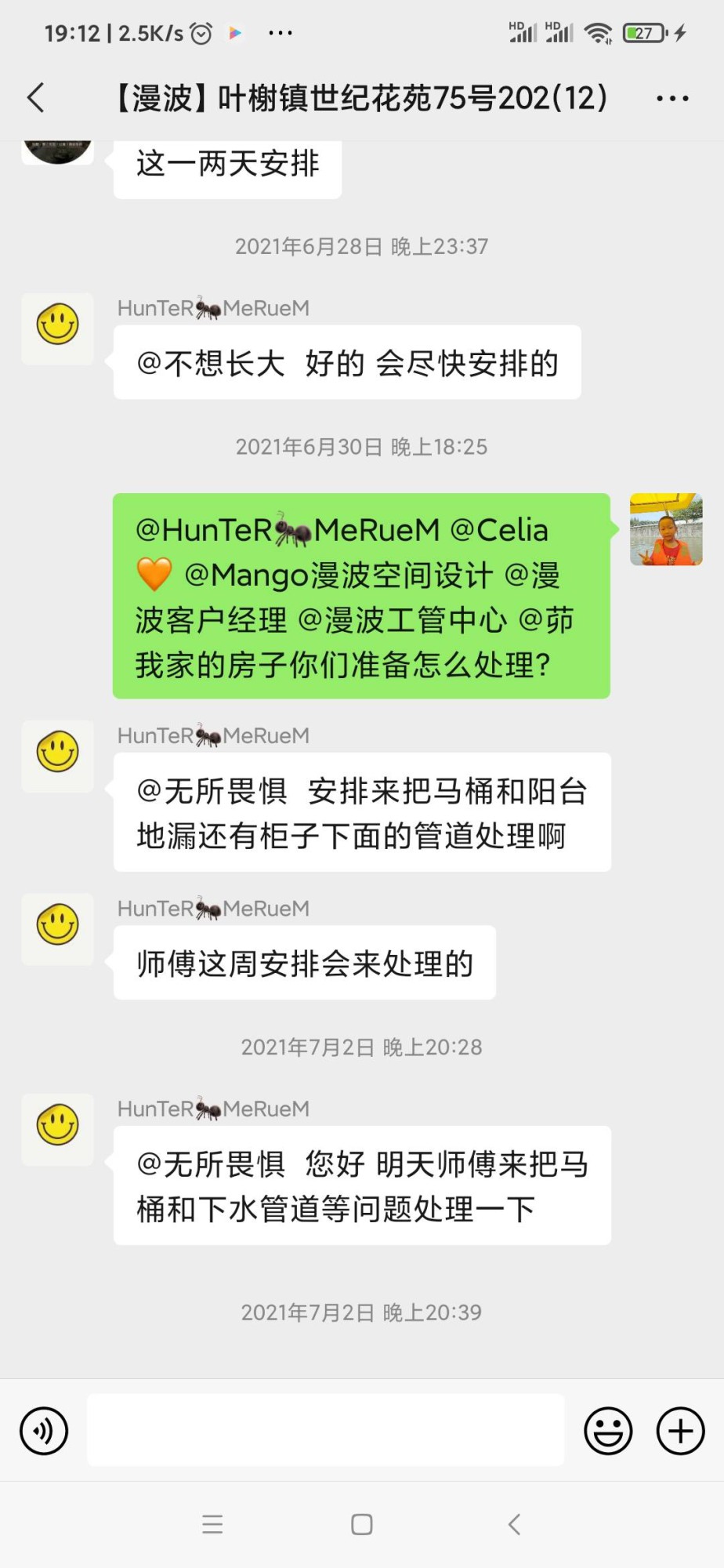
Task: Open the emoji picker
Action: [608, 1431]
